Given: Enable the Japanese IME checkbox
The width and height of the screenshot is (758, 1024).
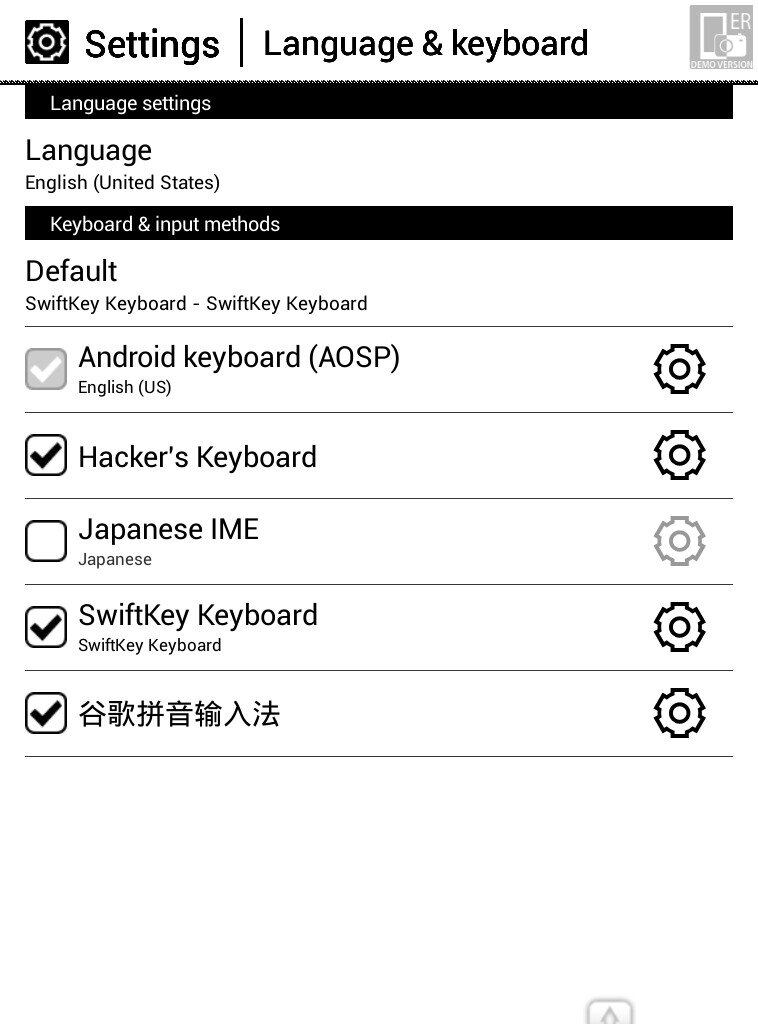Looking at the screenshot, I should (46, 541).
